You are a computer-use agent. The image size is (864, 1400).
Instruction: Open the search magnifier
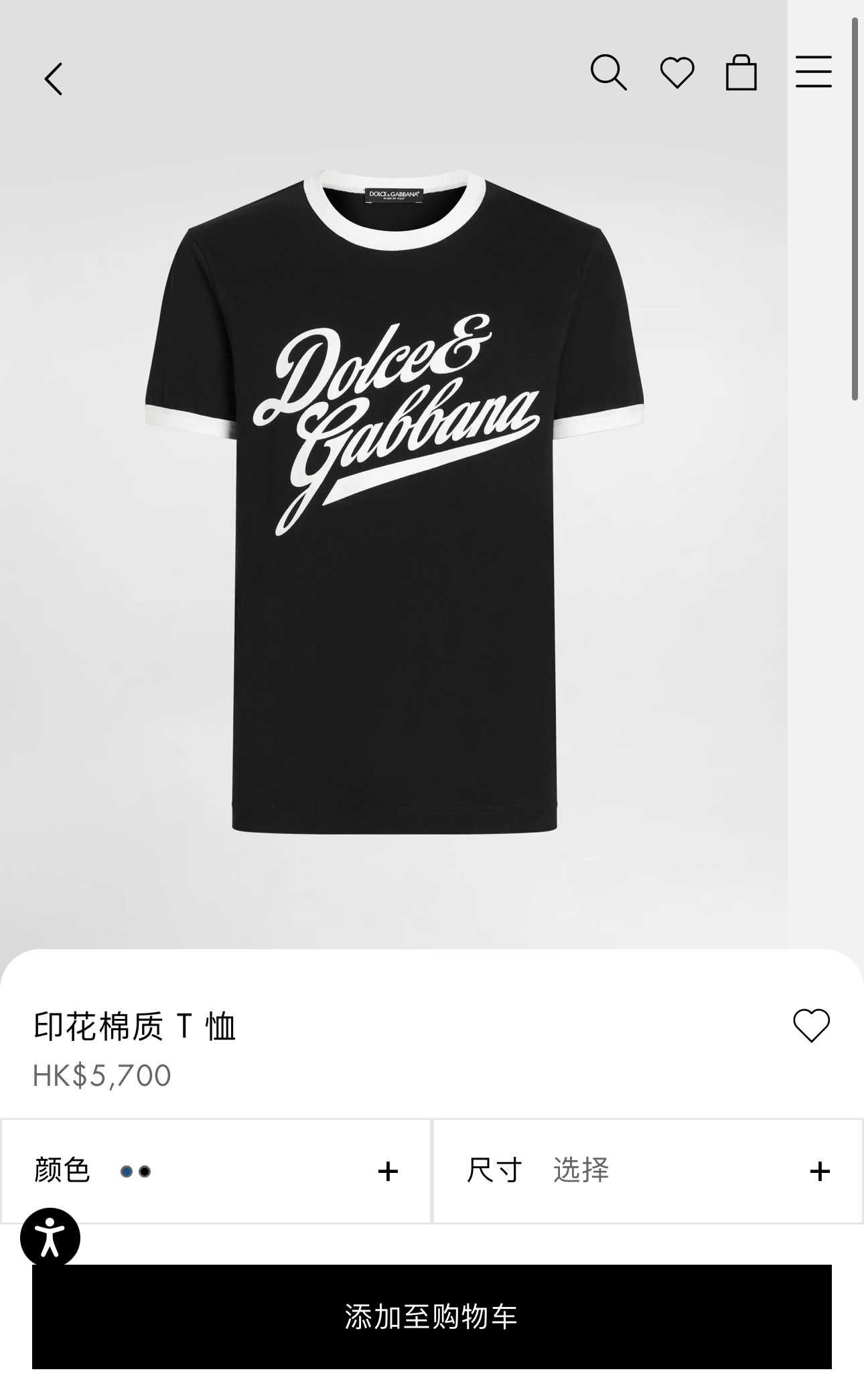(x=608, y=72)
